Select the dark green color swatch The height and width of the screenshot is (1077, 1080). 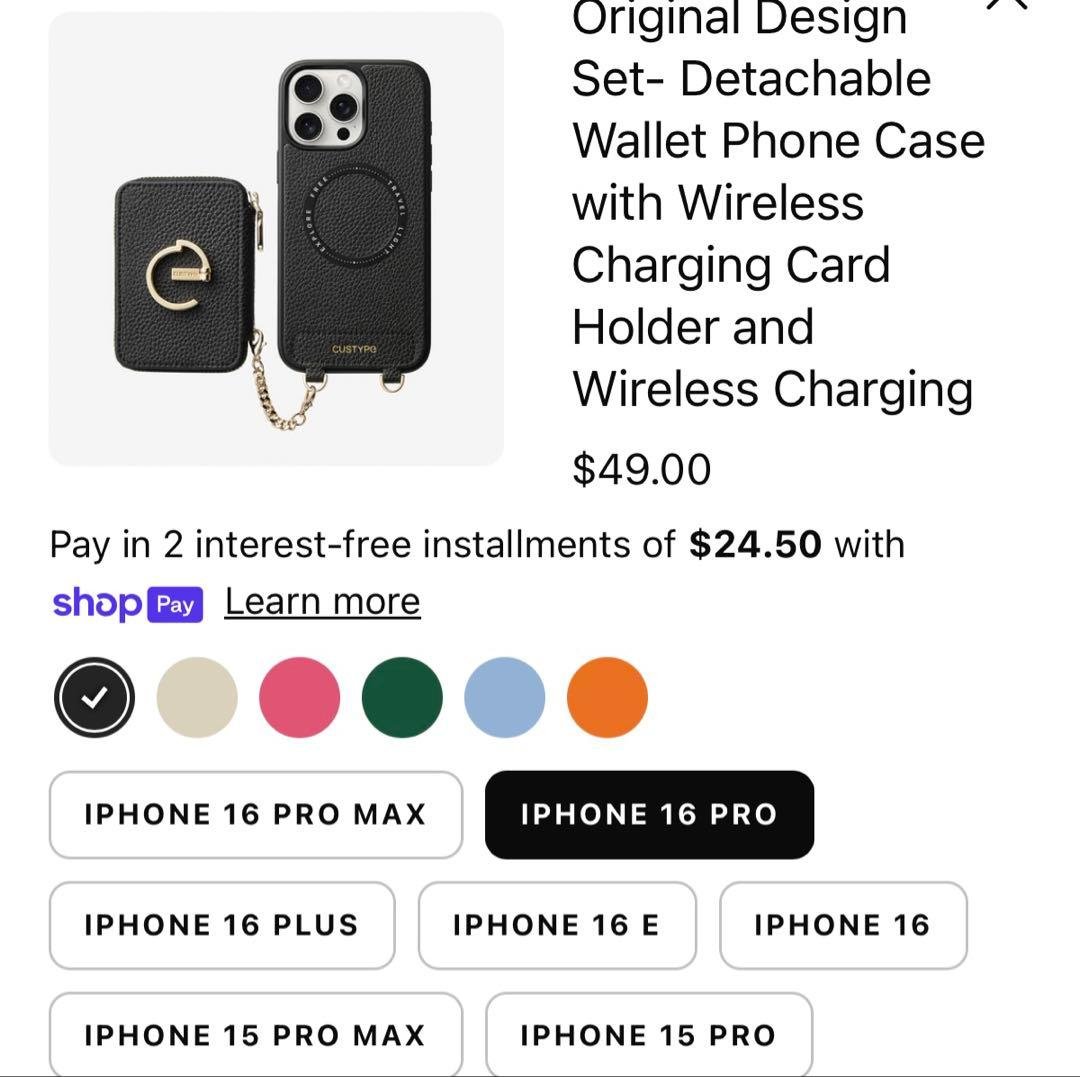click(402, 697)
